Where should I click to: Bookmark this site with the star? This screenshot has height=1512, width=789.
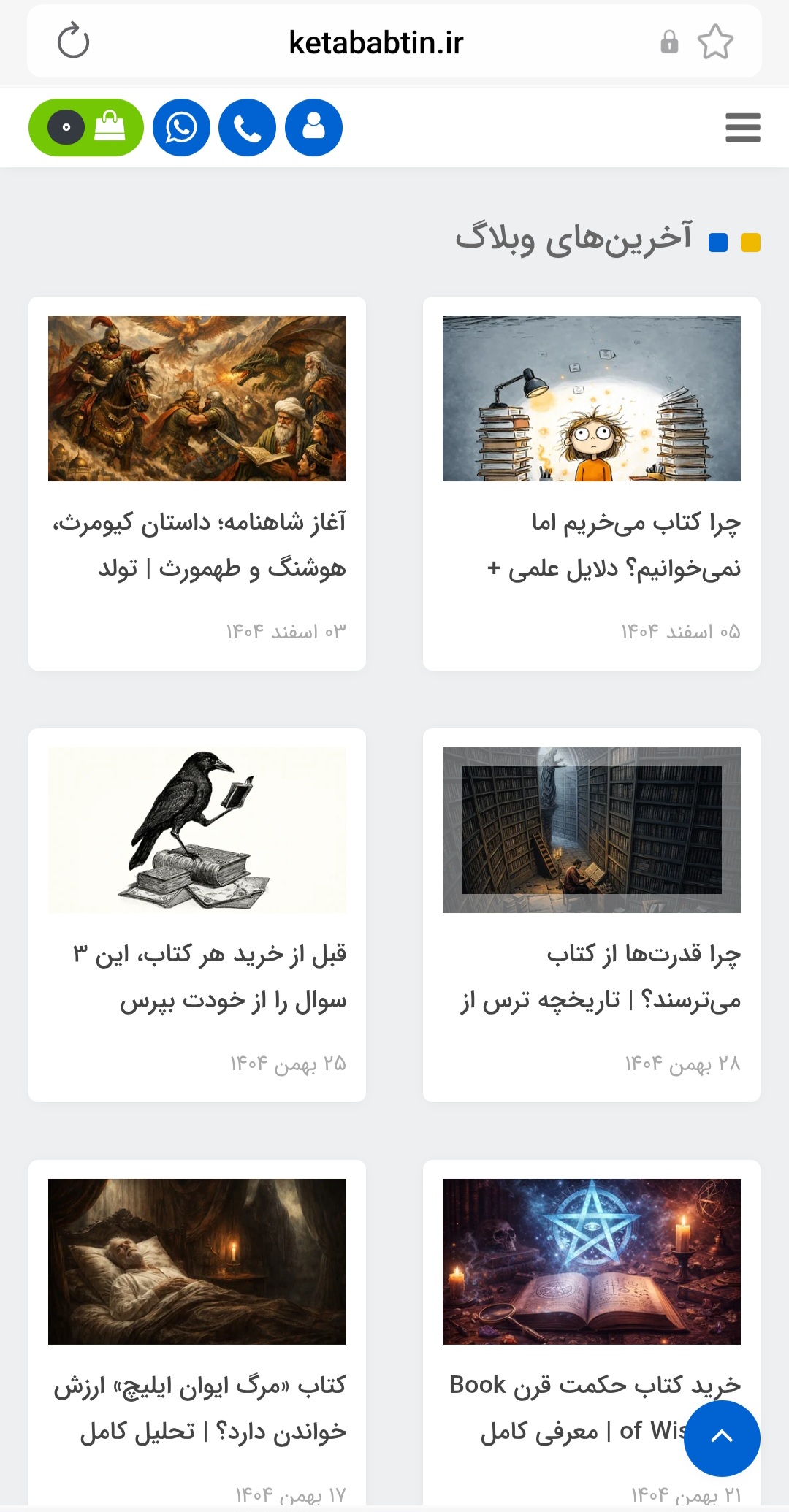click(714, 42)
